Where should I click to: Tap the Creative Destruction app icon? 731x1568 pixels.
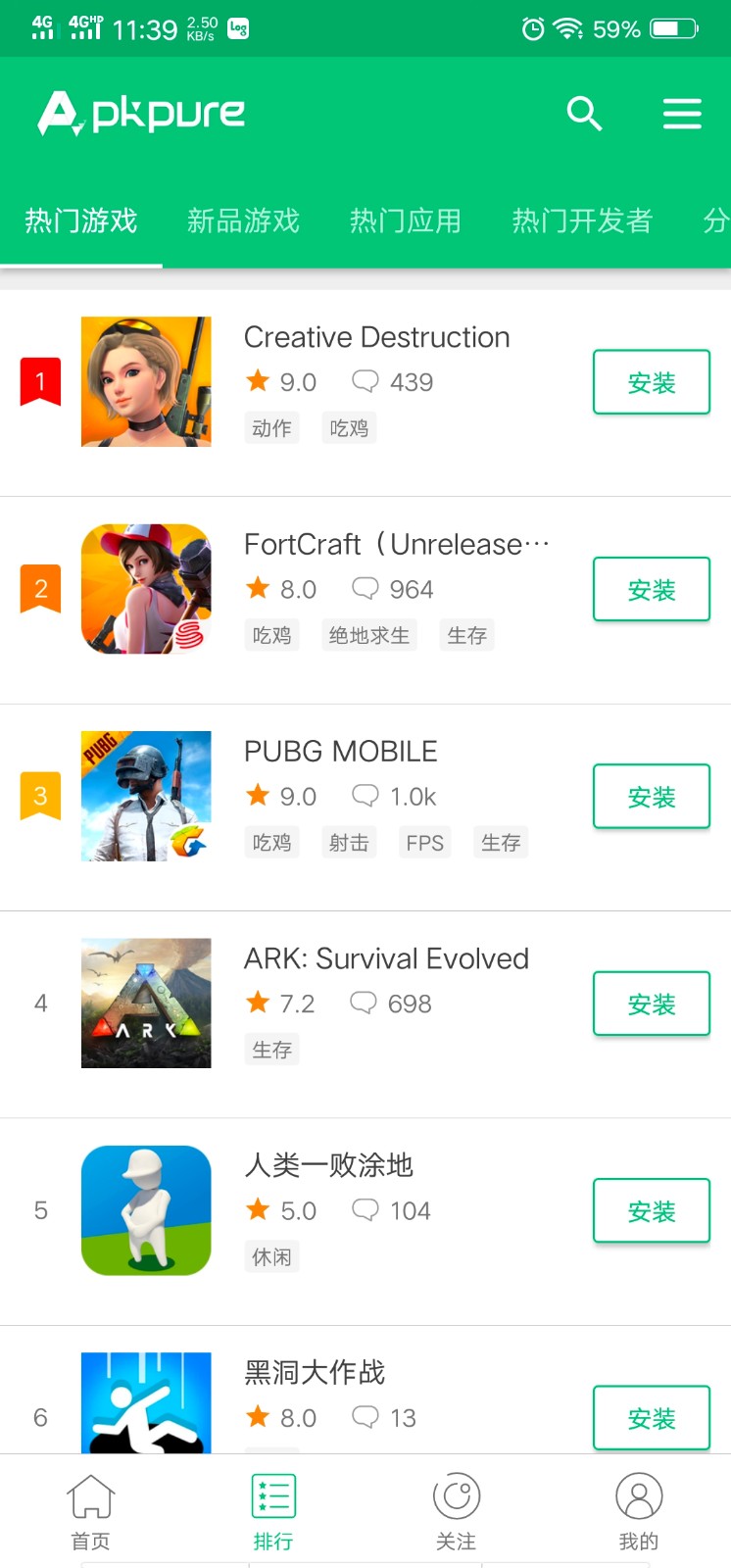click(x=145, y=382)
